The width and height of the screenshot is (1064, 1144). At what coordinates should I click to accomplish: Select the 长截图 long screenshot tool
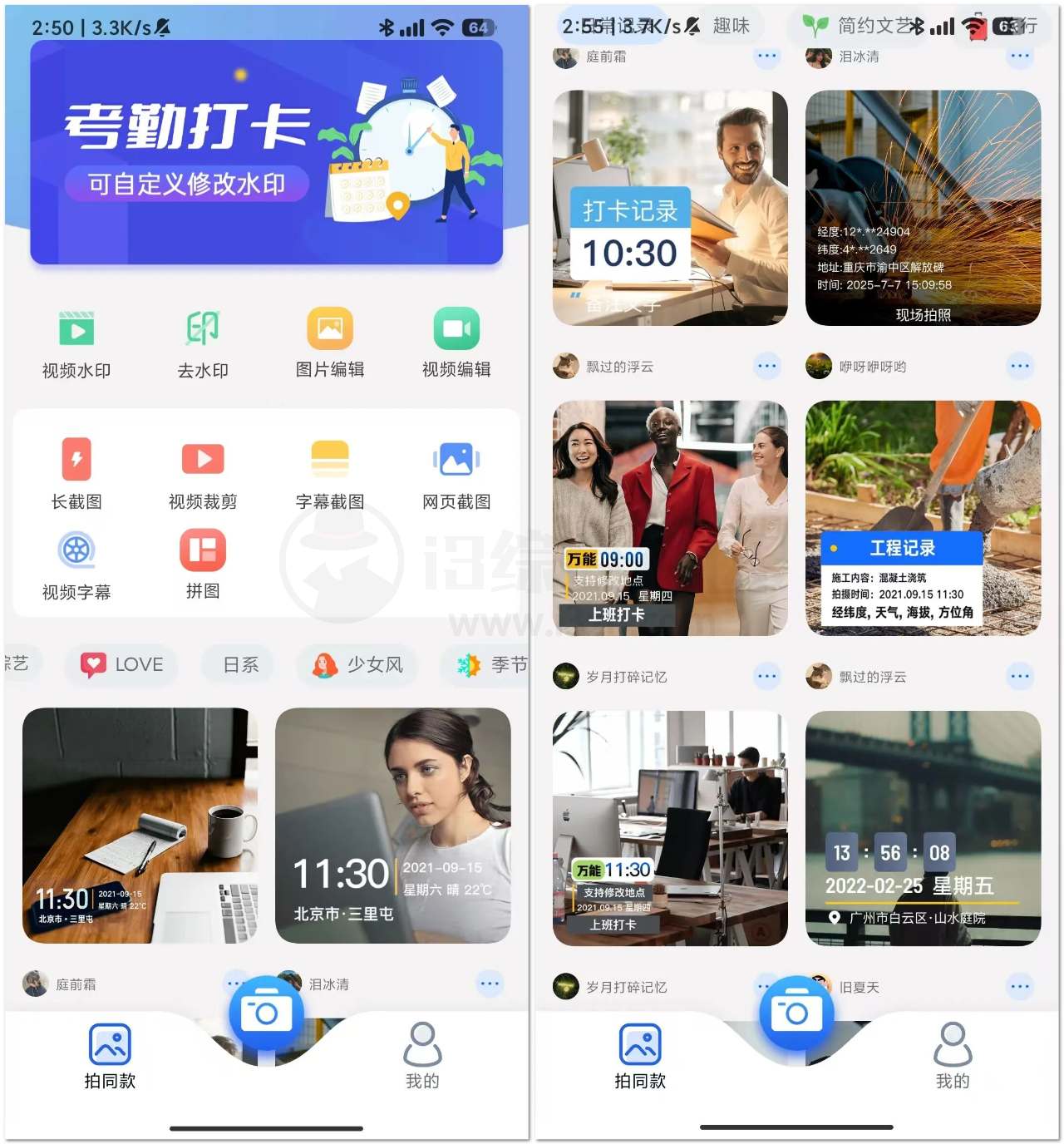[x=75, y=474]
